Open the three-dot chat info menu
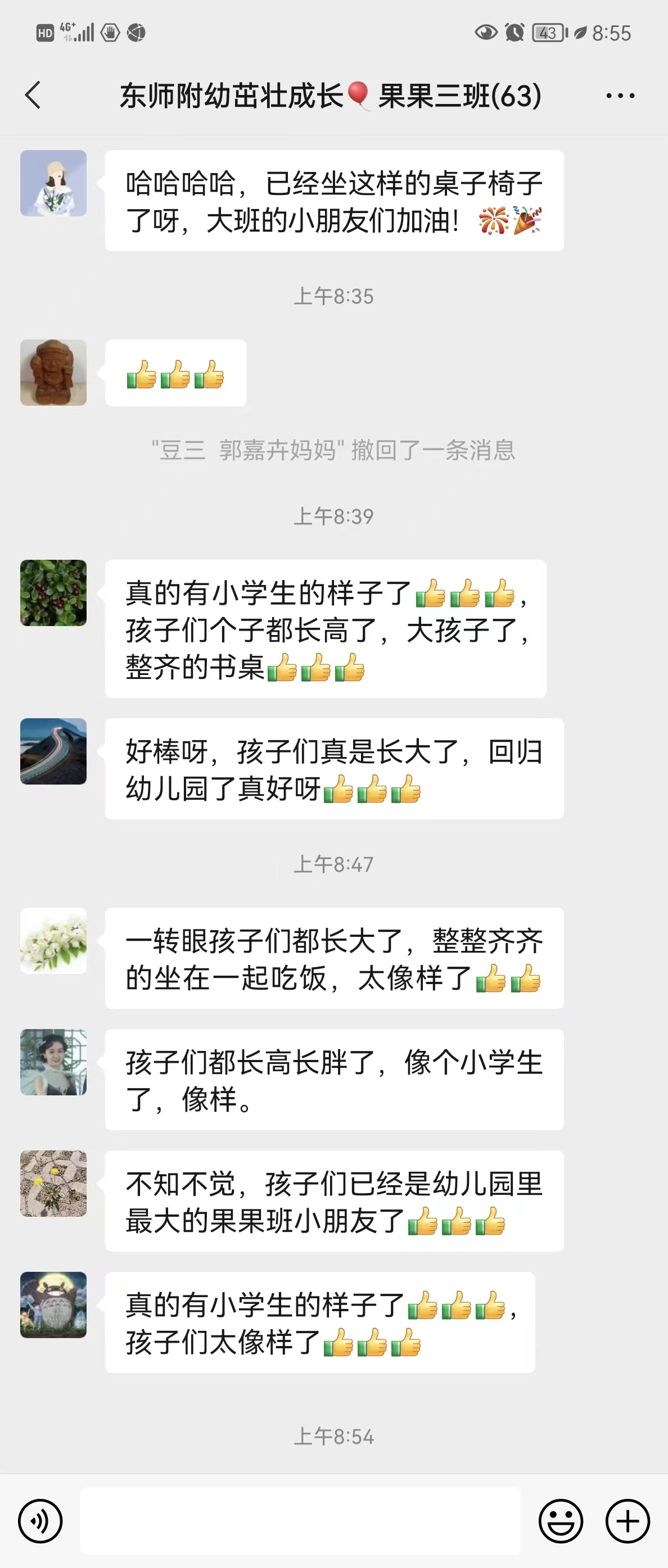This screenshot has width=668, height=1568. click(x=620, y=96)
